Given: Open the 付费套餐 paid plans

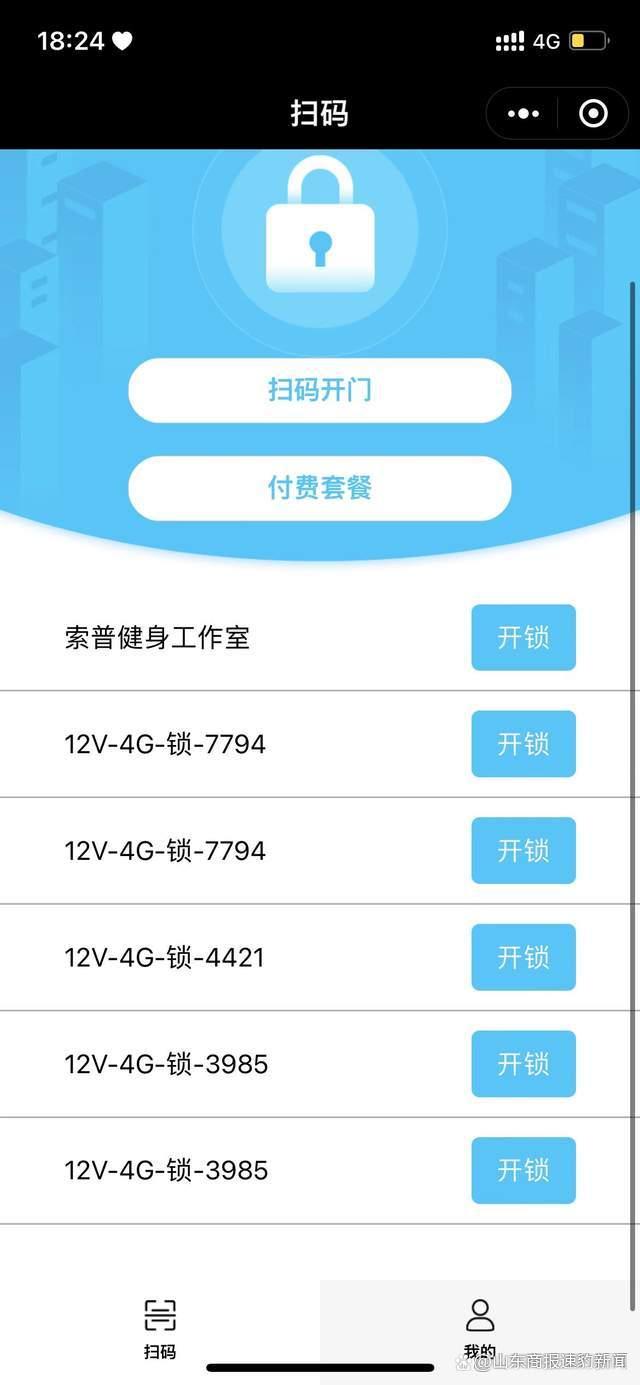Looking at the screenshot, I should (x=320, y=488).
